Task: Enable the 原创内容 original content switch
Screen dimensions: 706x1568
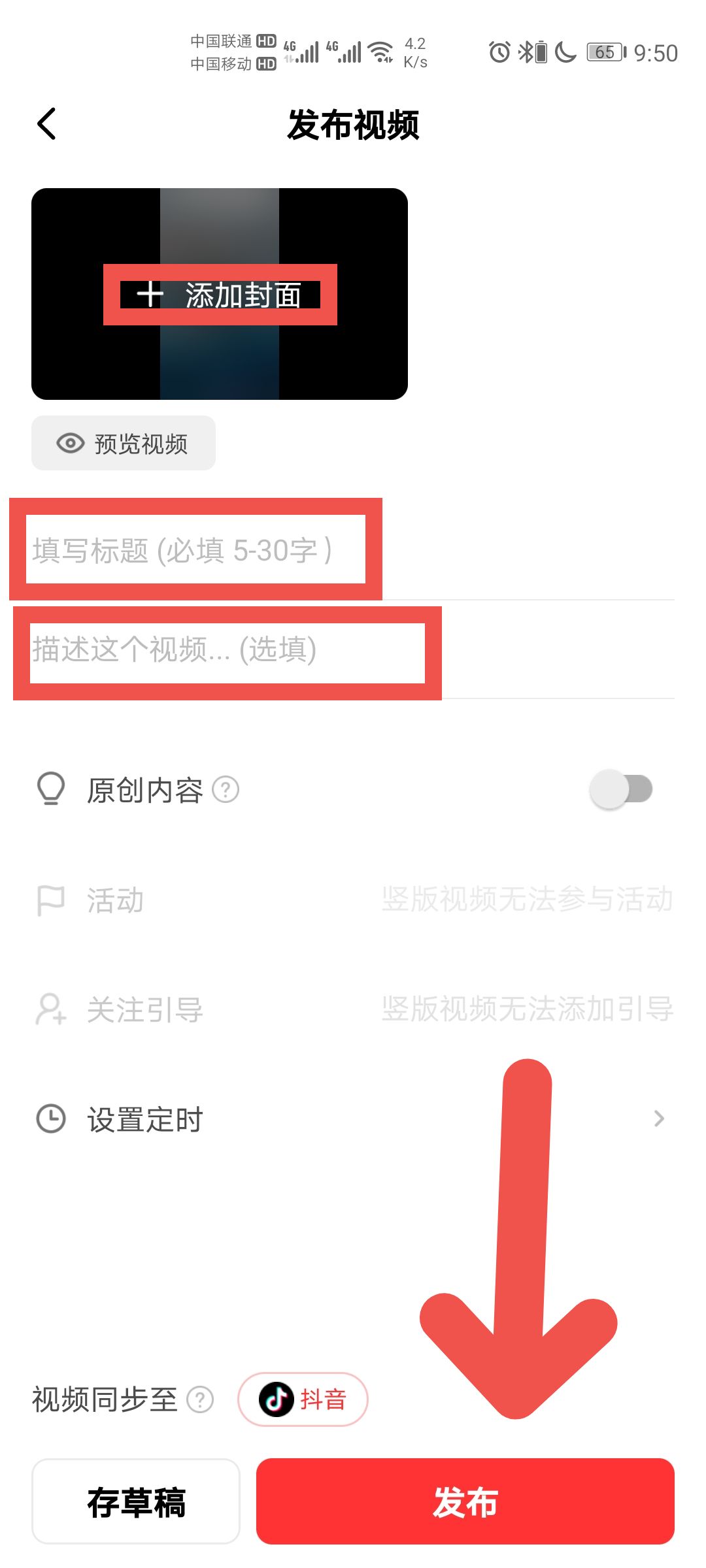Action: (x=620, y=789)
